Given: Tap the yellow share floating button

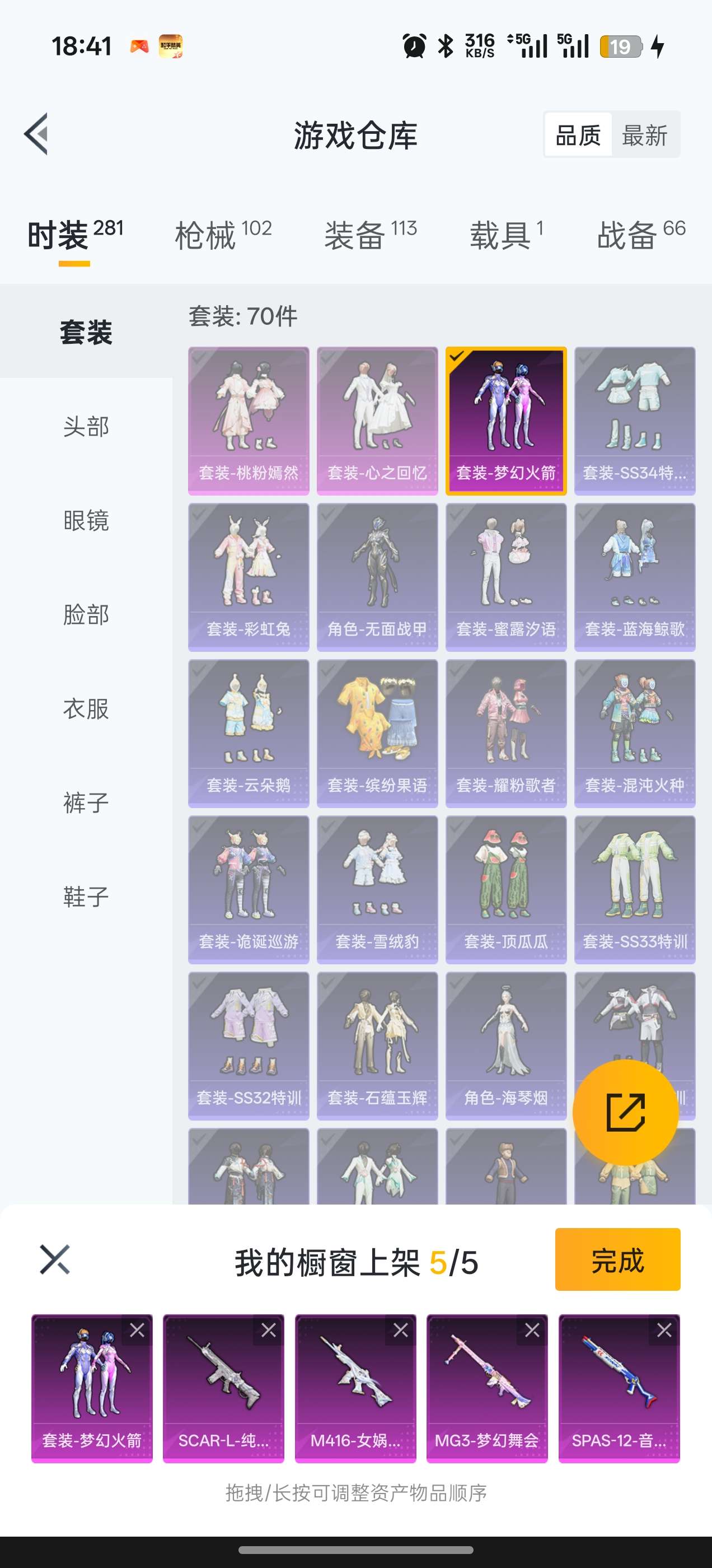Looking at the screenshot, I should 625,1112.
